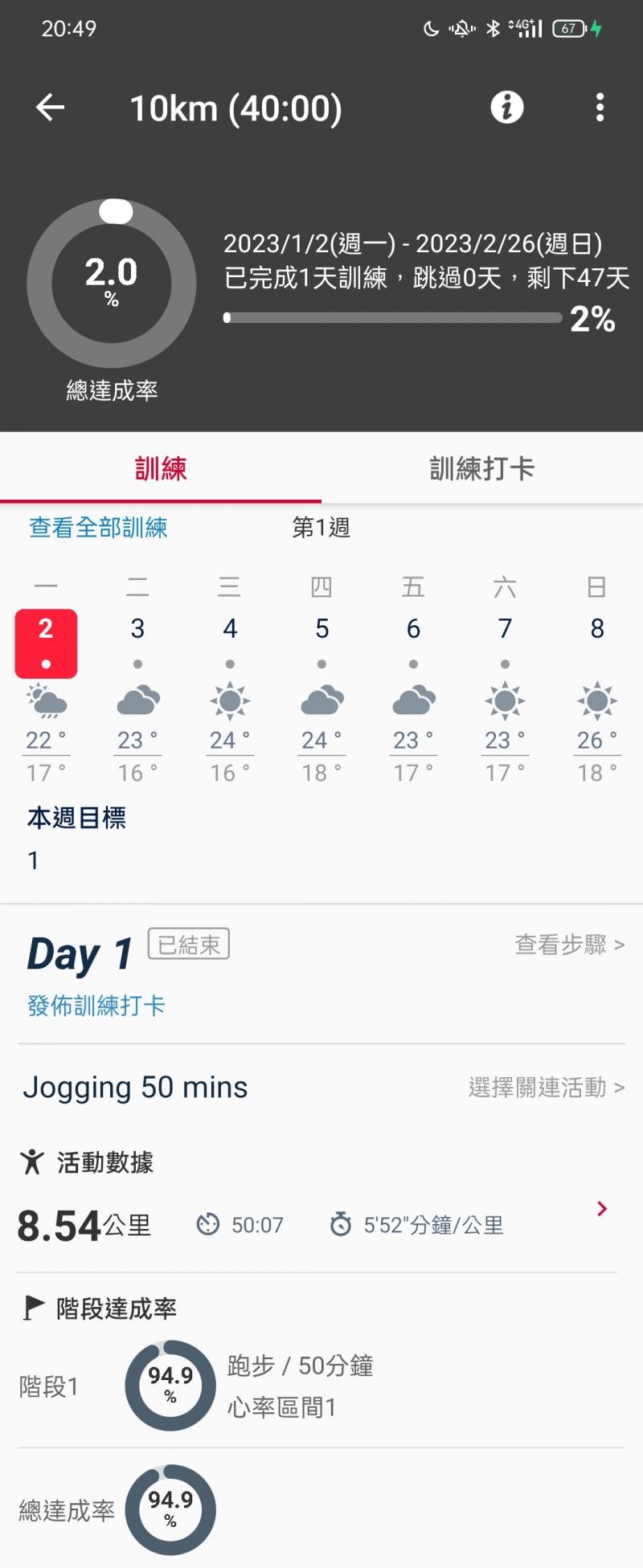Select Monday the 2nd in the week calendar
643x1568 pixels.
46,643
